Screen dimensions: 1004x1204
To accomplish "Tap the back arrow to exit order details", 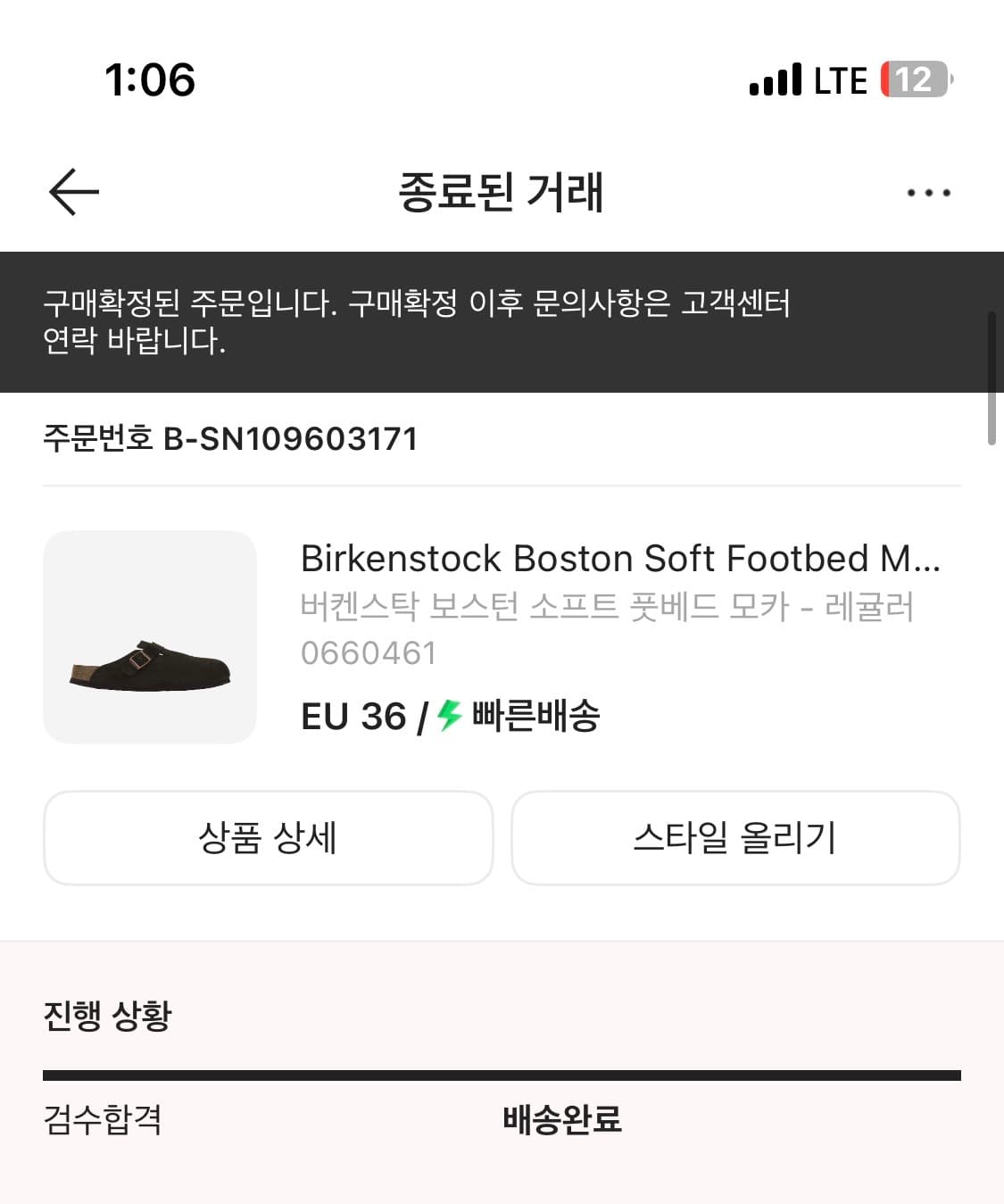I will coord(73,193).
